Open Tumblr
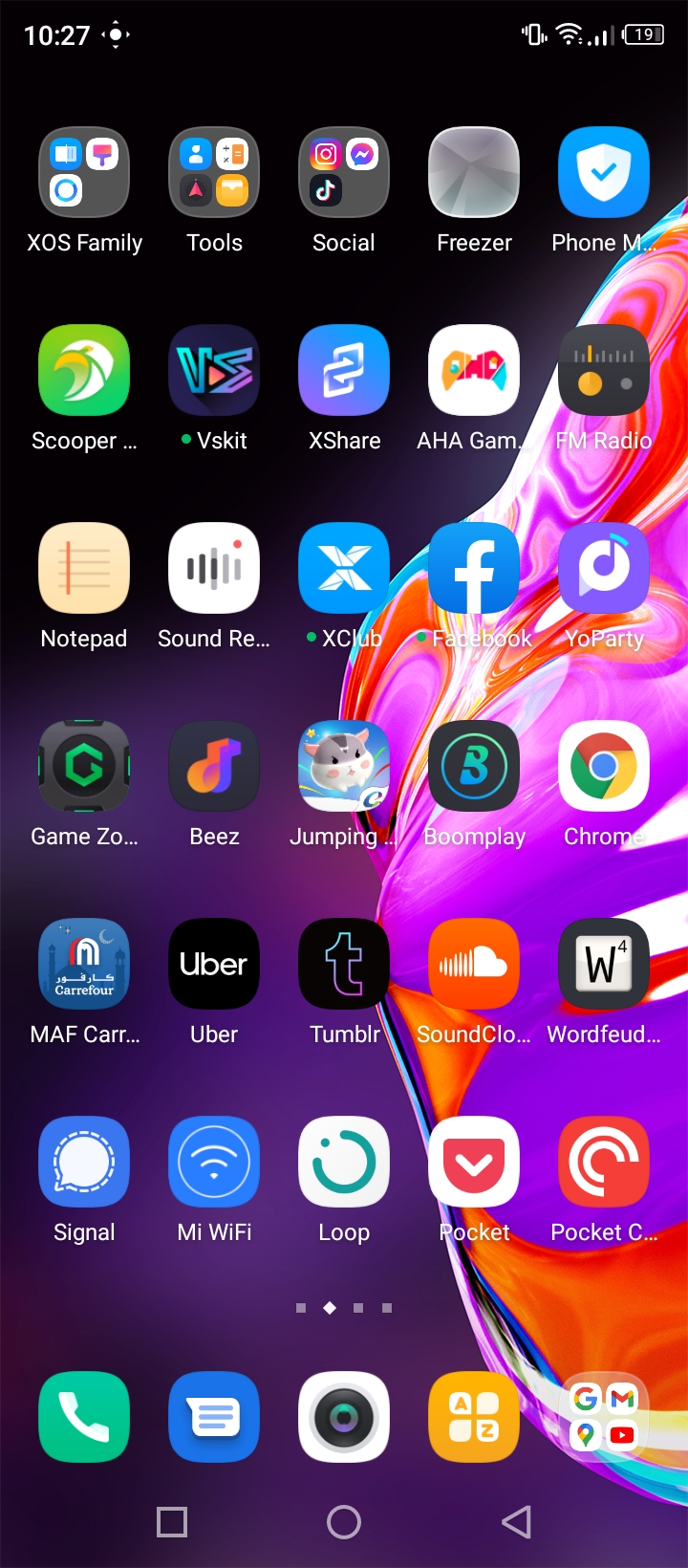Screen dimensions: 688x1568 344,965
